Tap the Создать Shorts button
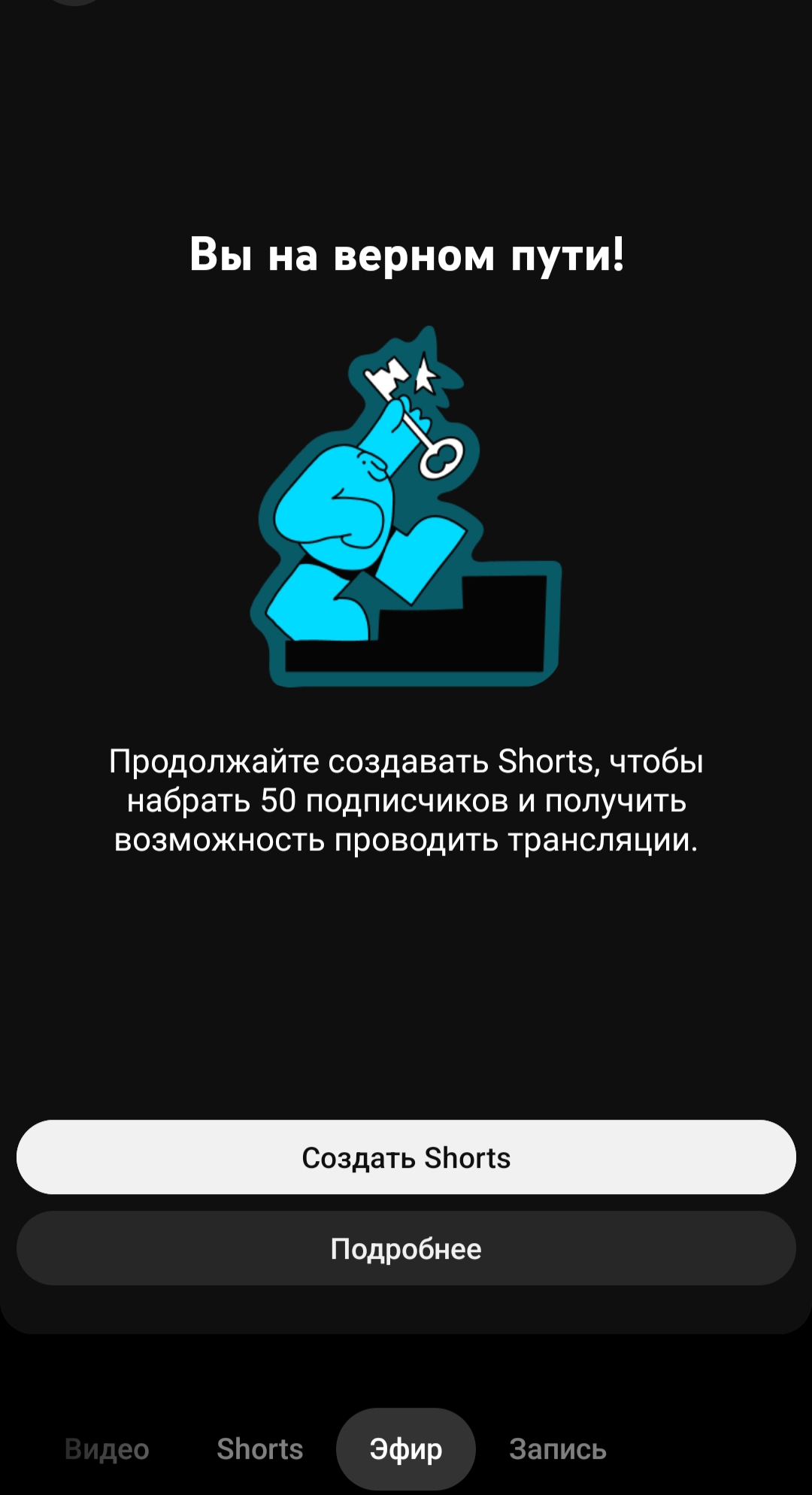812x1495 pixels. coord(406,1157)
